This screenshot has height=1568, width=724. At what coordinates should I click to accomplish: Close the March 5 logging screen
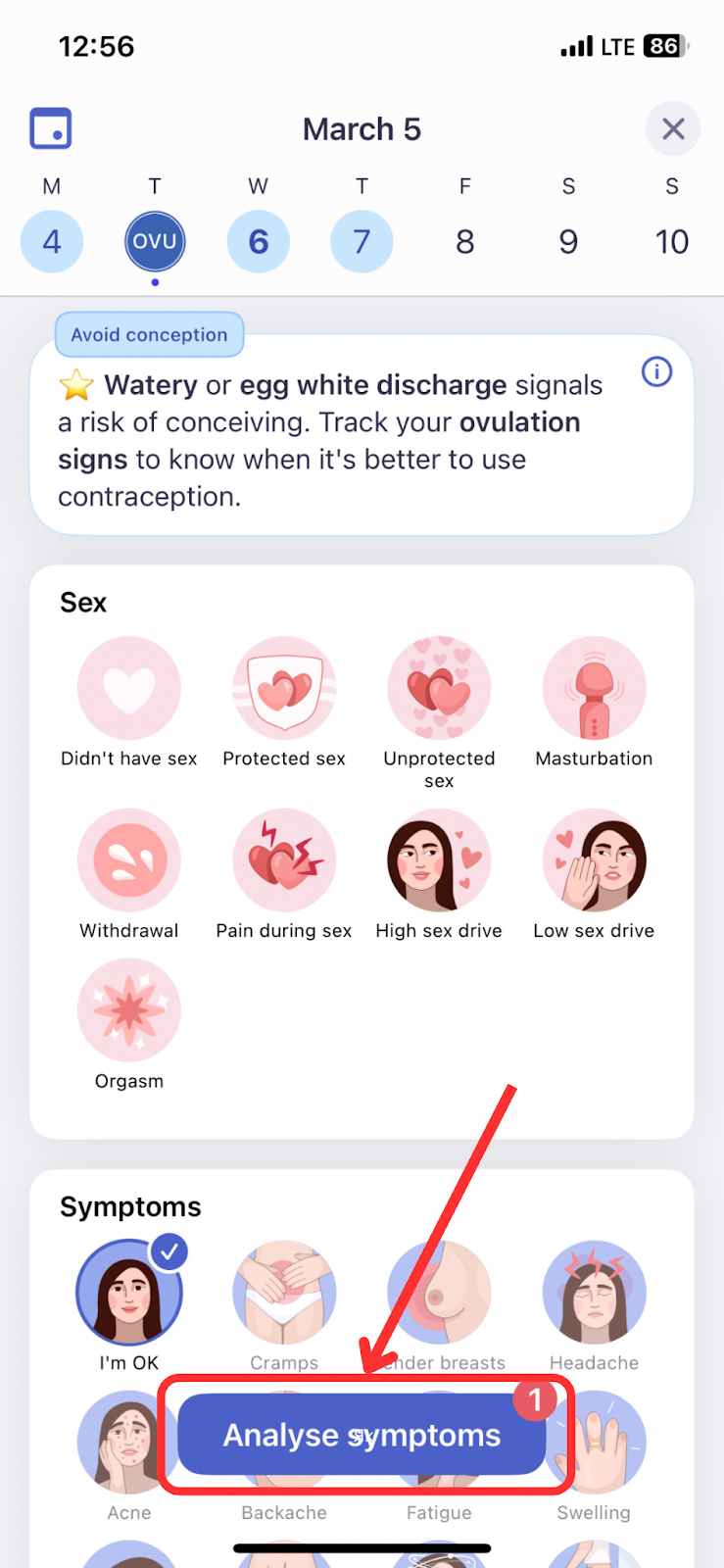(673, 128)
